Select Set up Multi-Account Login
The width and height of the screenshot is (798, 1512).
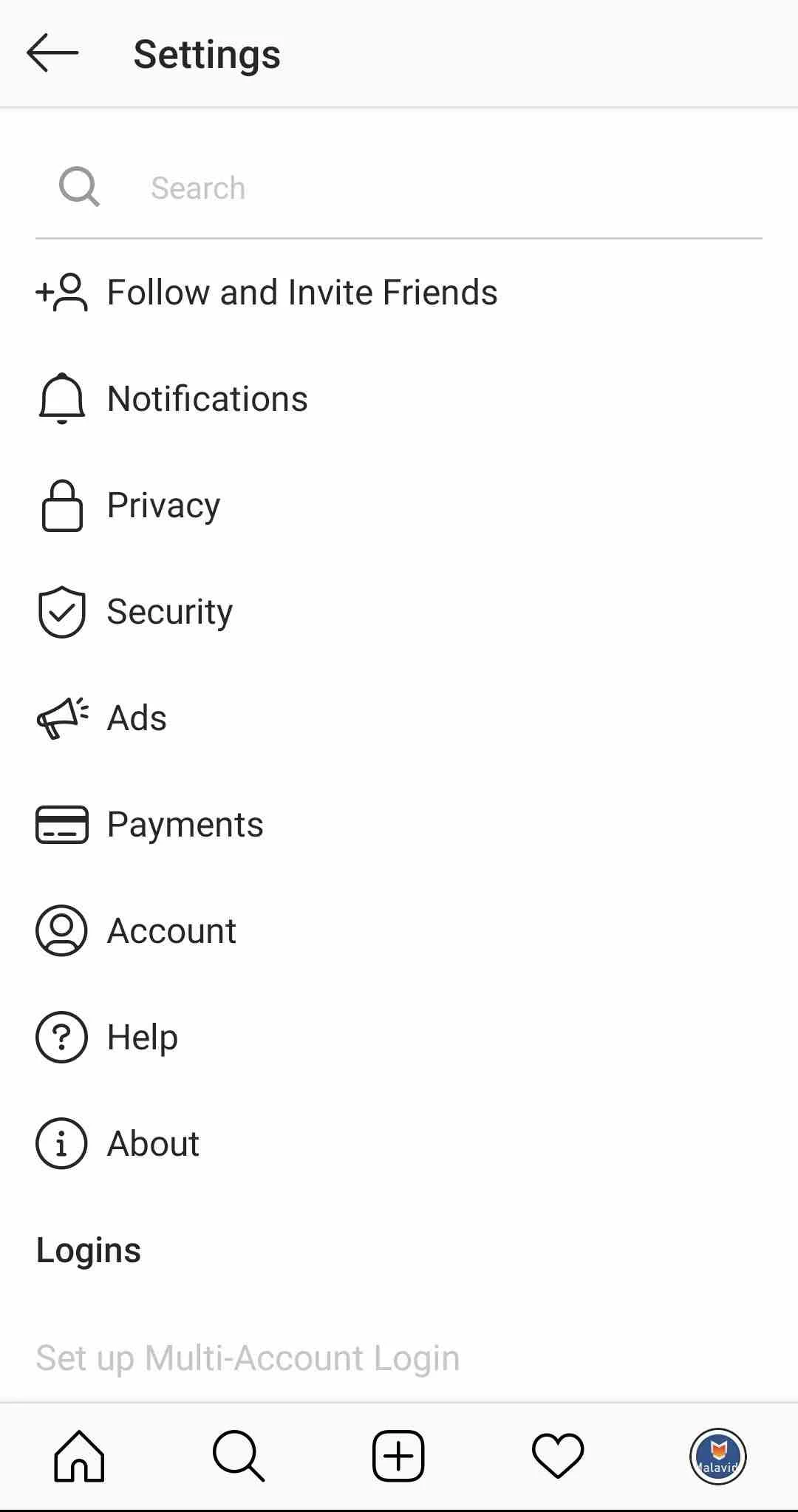[x=248, y=1358]
